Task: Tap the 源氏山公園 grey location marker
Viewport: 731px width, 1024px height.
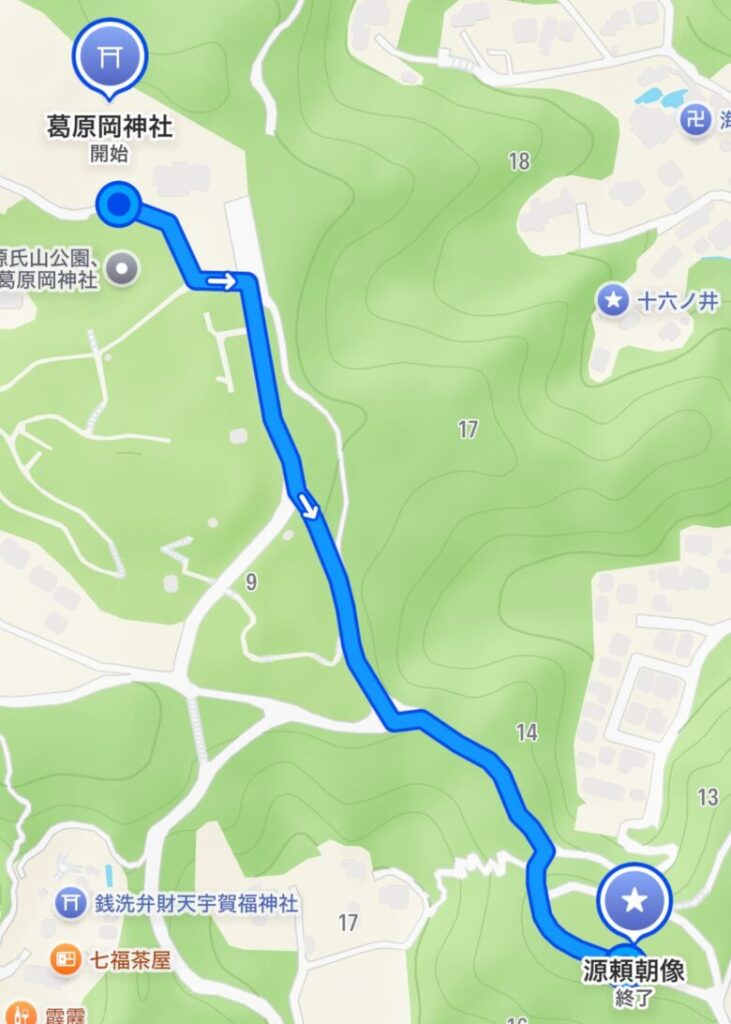Action: 123,268
